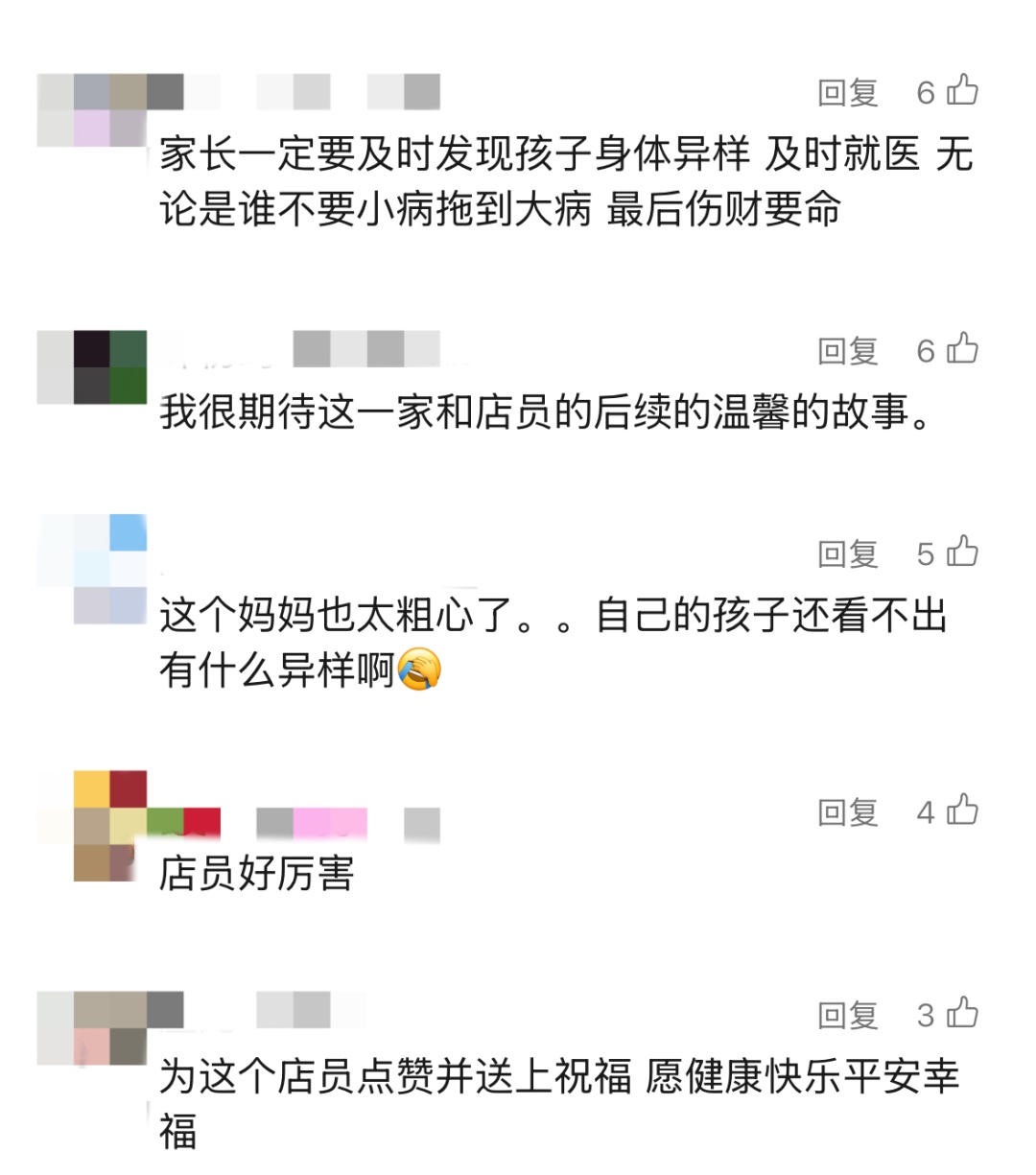Tap 回复 on the first comment
Image resolution: width=1036 pixels, height=1175 pixels.
[848, 90]
